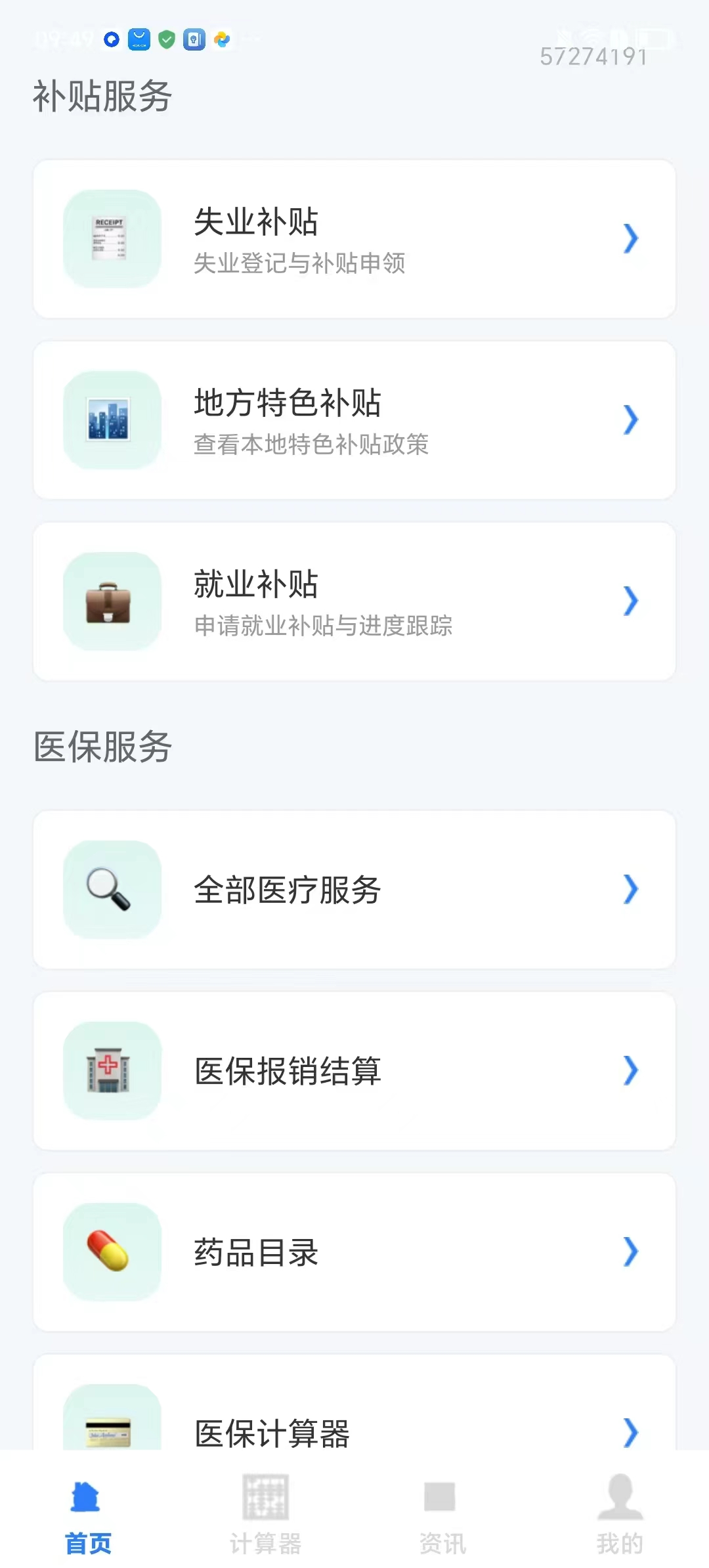Launch the 医保计算器 insurance calculator row
Viewport: 709px width, 1568px height.
(x=354, y=1425)
